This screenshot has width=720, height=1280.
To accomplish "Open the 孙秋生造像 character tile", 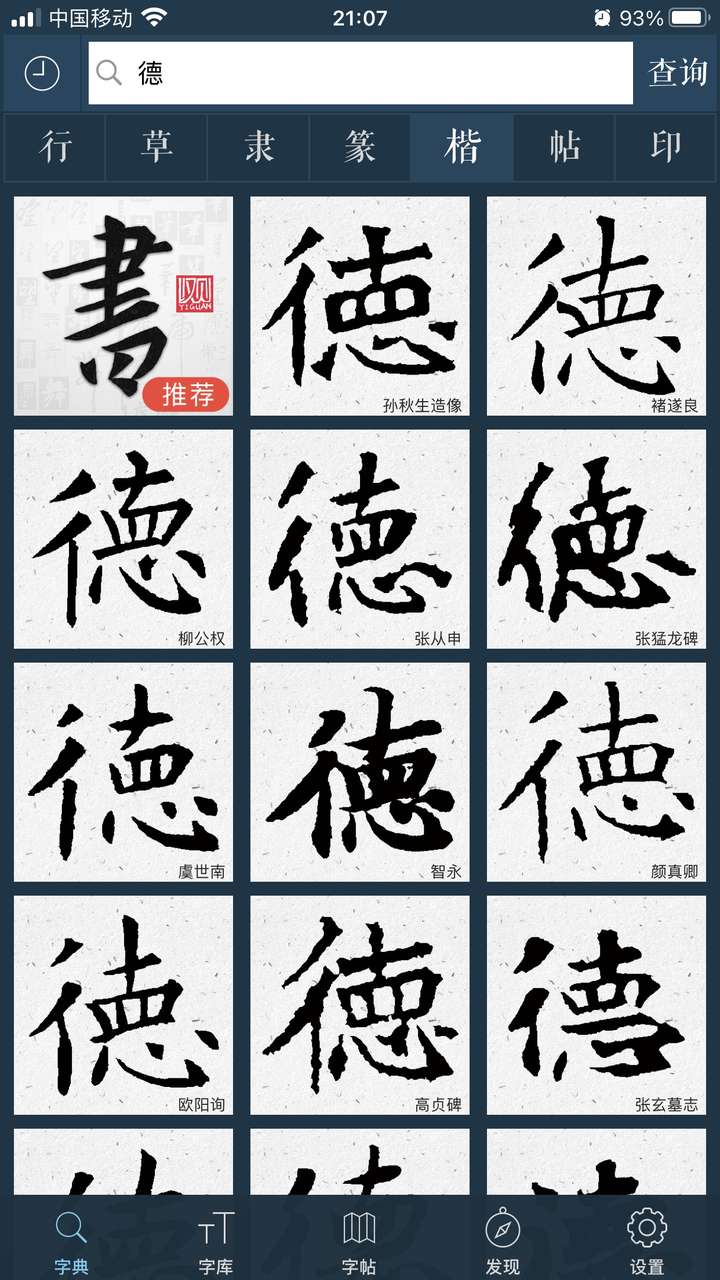I will pyautogui.click(x=360, y=306).
